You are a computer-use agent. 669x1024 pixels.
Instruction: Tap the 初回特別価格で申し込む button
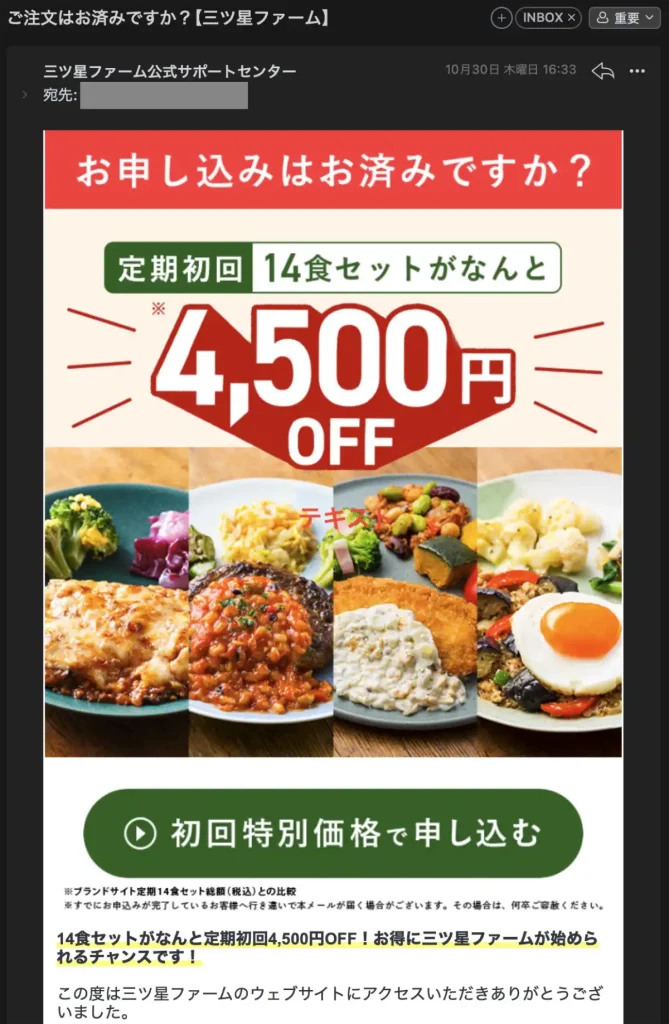pos(332,833)
